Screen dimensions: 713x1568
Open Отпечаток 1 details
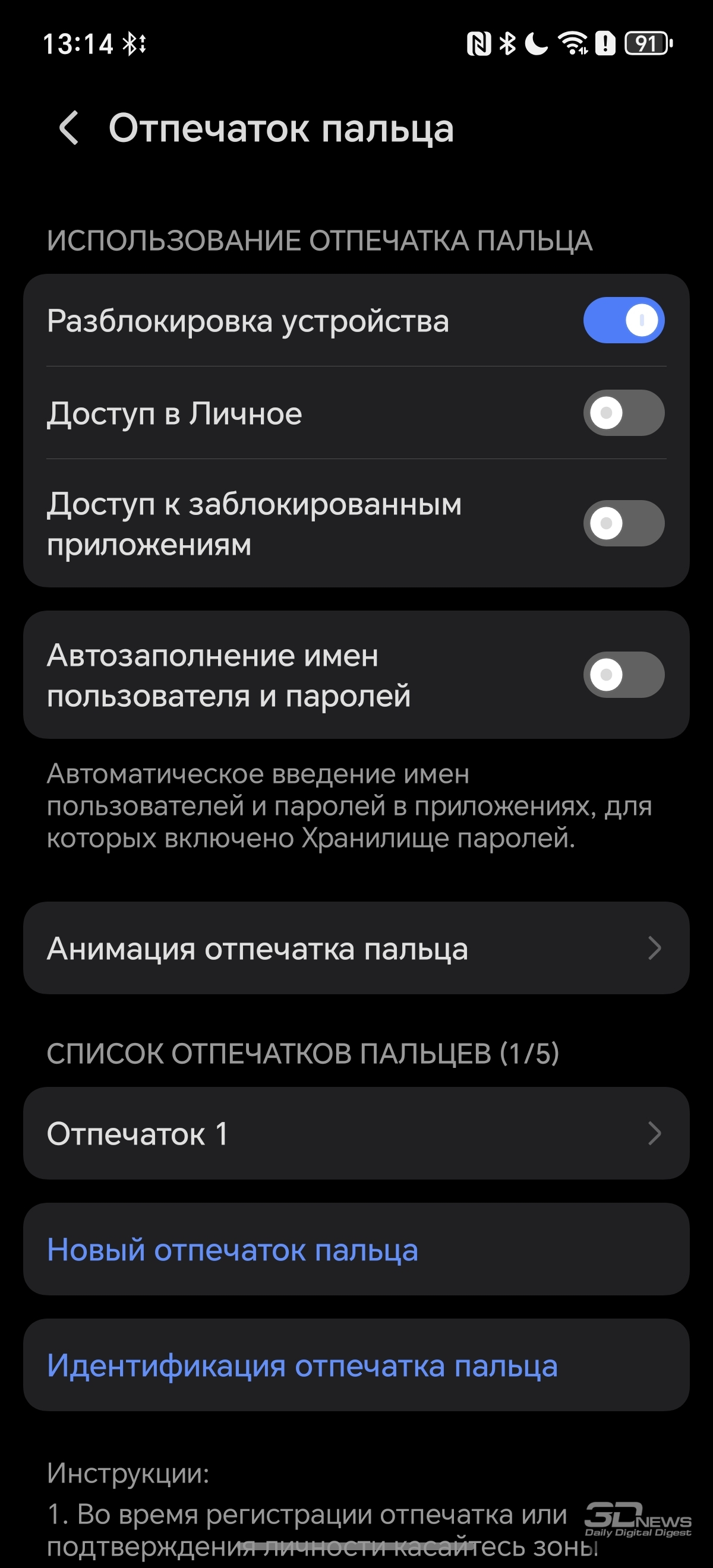point(355,1133)
